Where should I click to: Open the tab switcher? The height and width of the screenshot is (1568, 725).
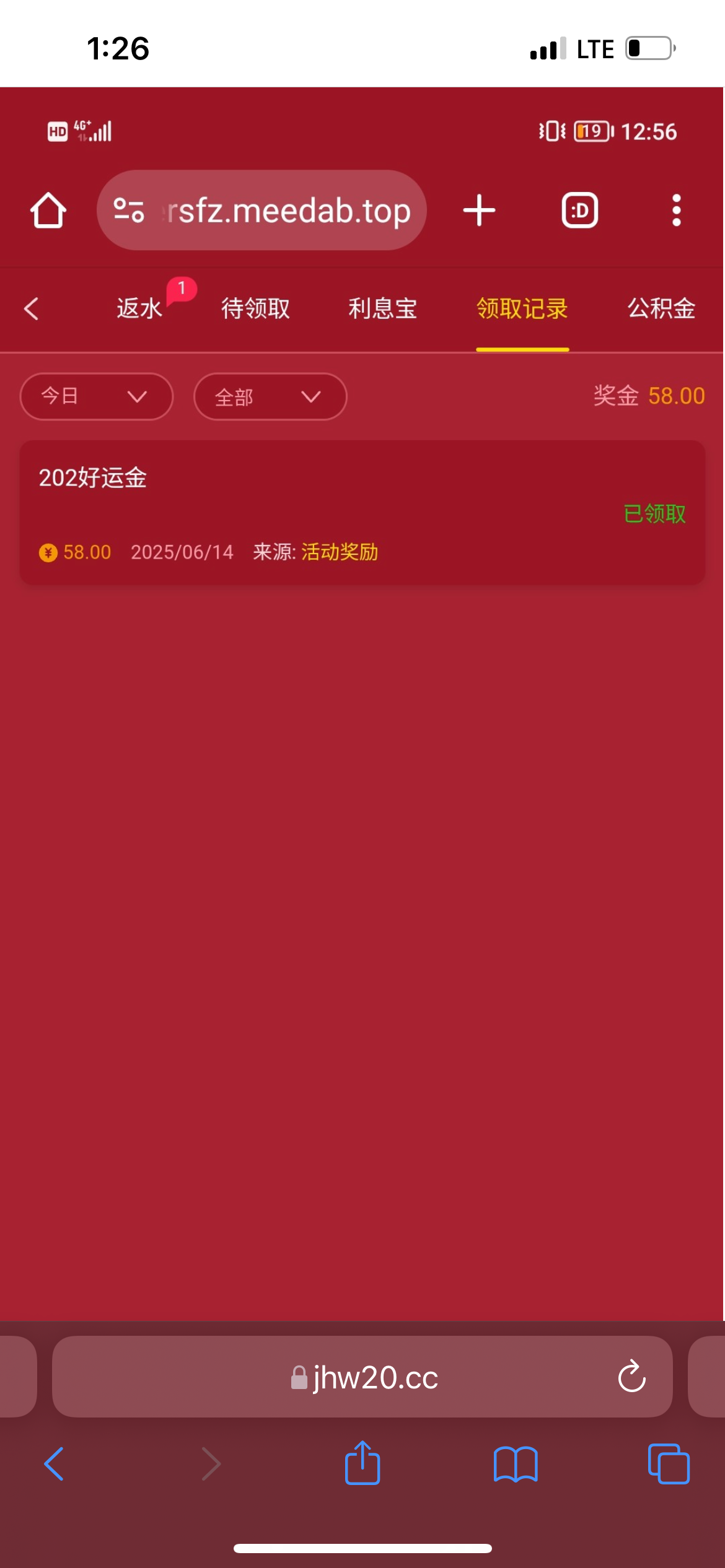point(669,1464)
